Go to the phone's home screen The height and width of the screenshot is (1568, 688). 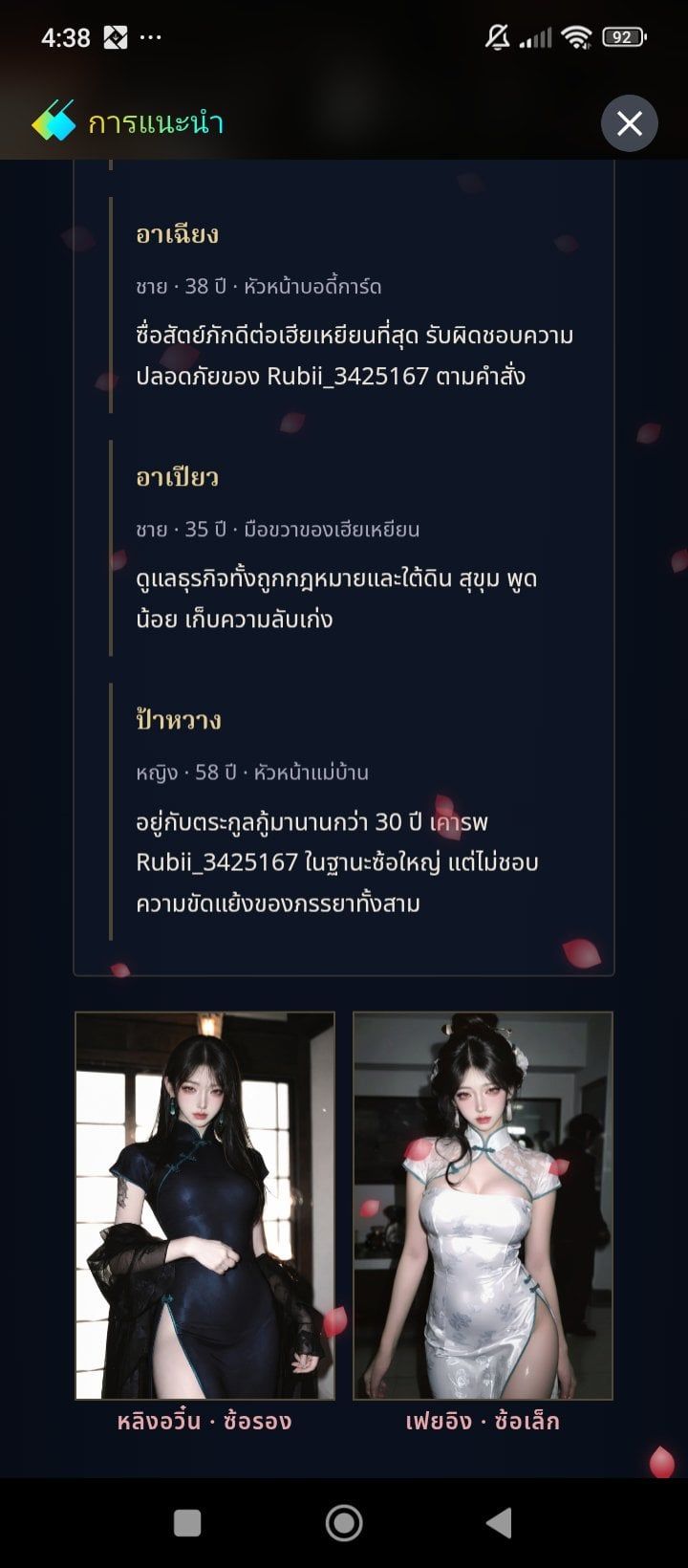[344, 1522]
